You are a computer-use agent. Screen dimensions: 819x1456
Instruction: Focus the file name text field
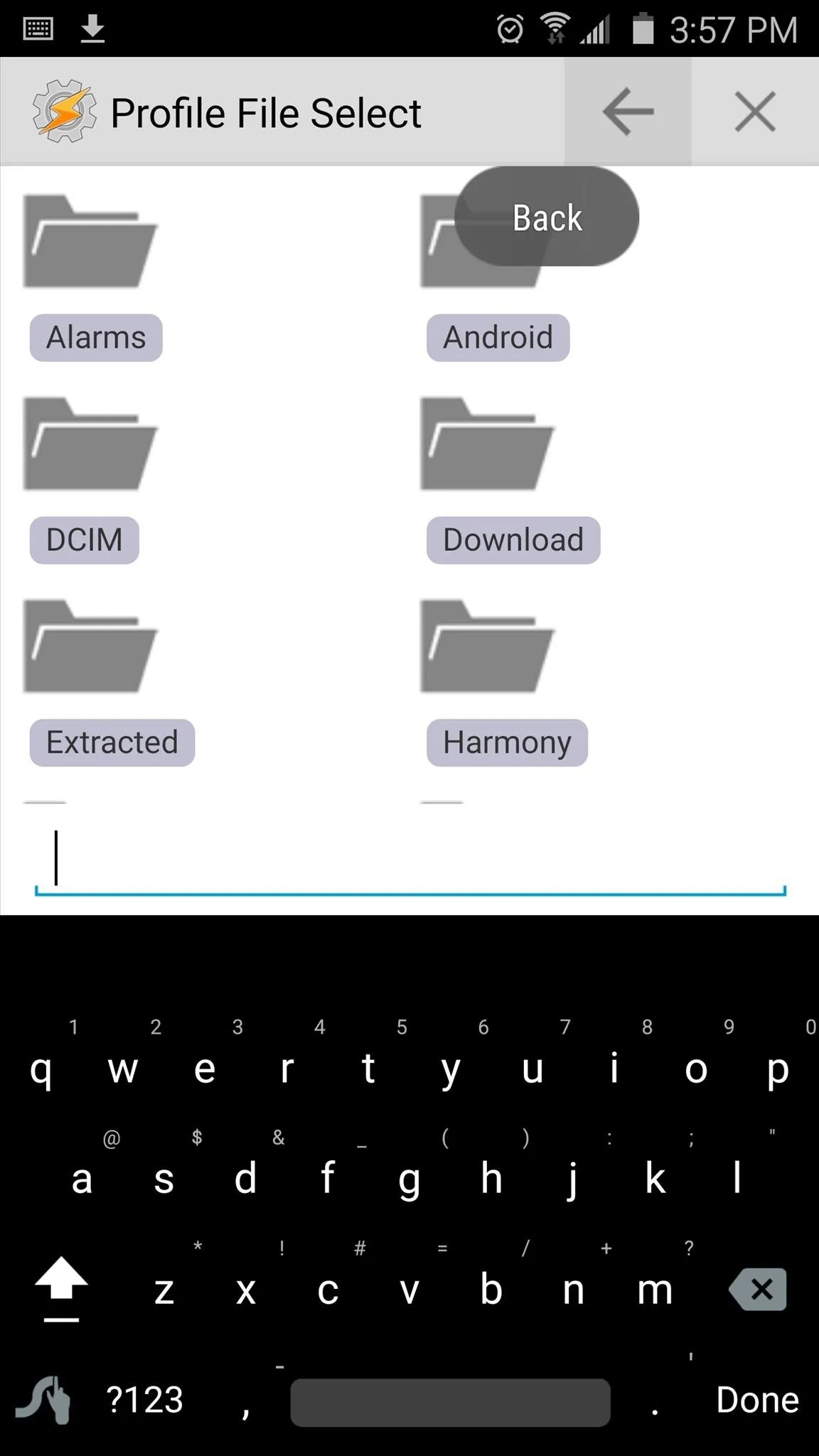coord(410,859)
